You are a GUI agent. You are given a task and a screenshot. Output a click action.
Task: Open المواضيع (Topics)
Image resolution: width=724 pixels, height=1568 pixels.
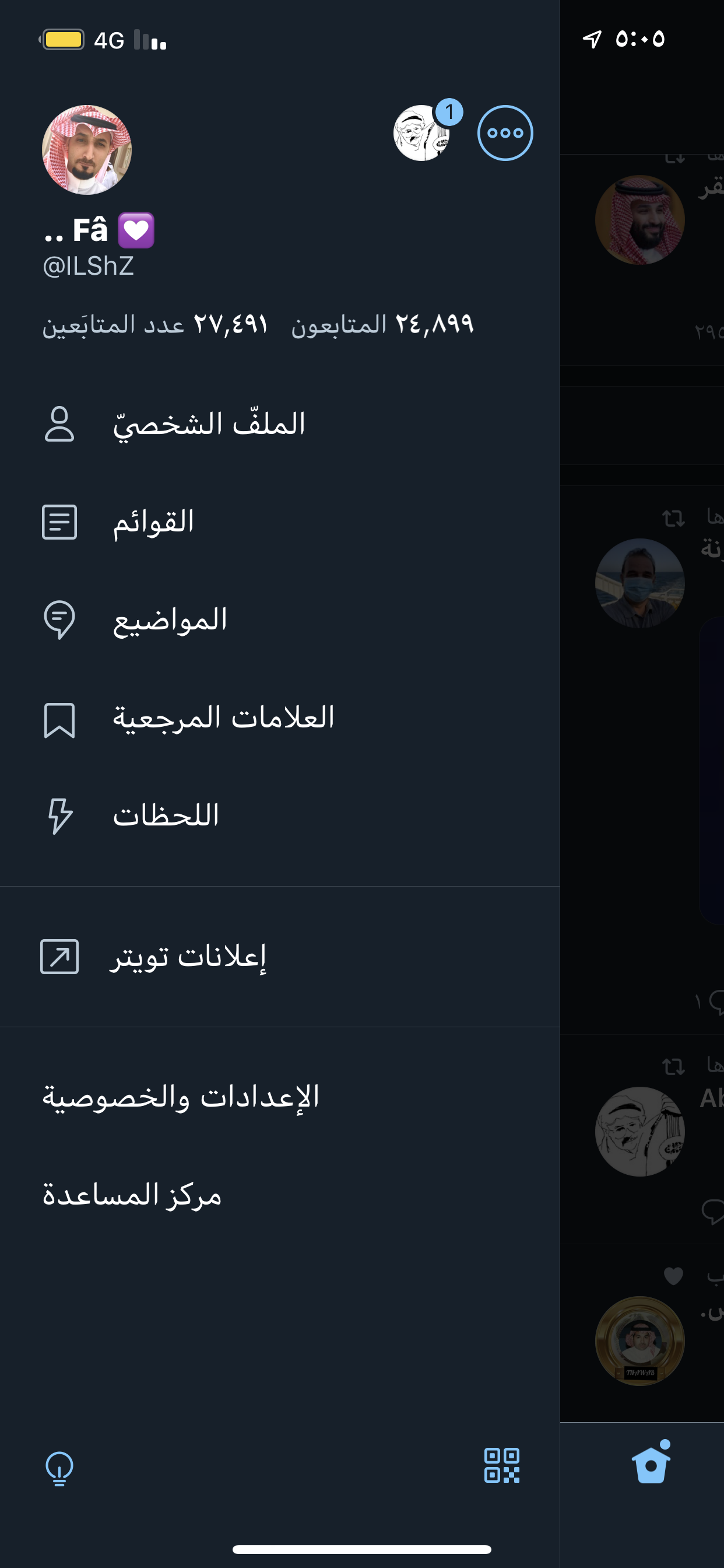(x=169, y=619)
